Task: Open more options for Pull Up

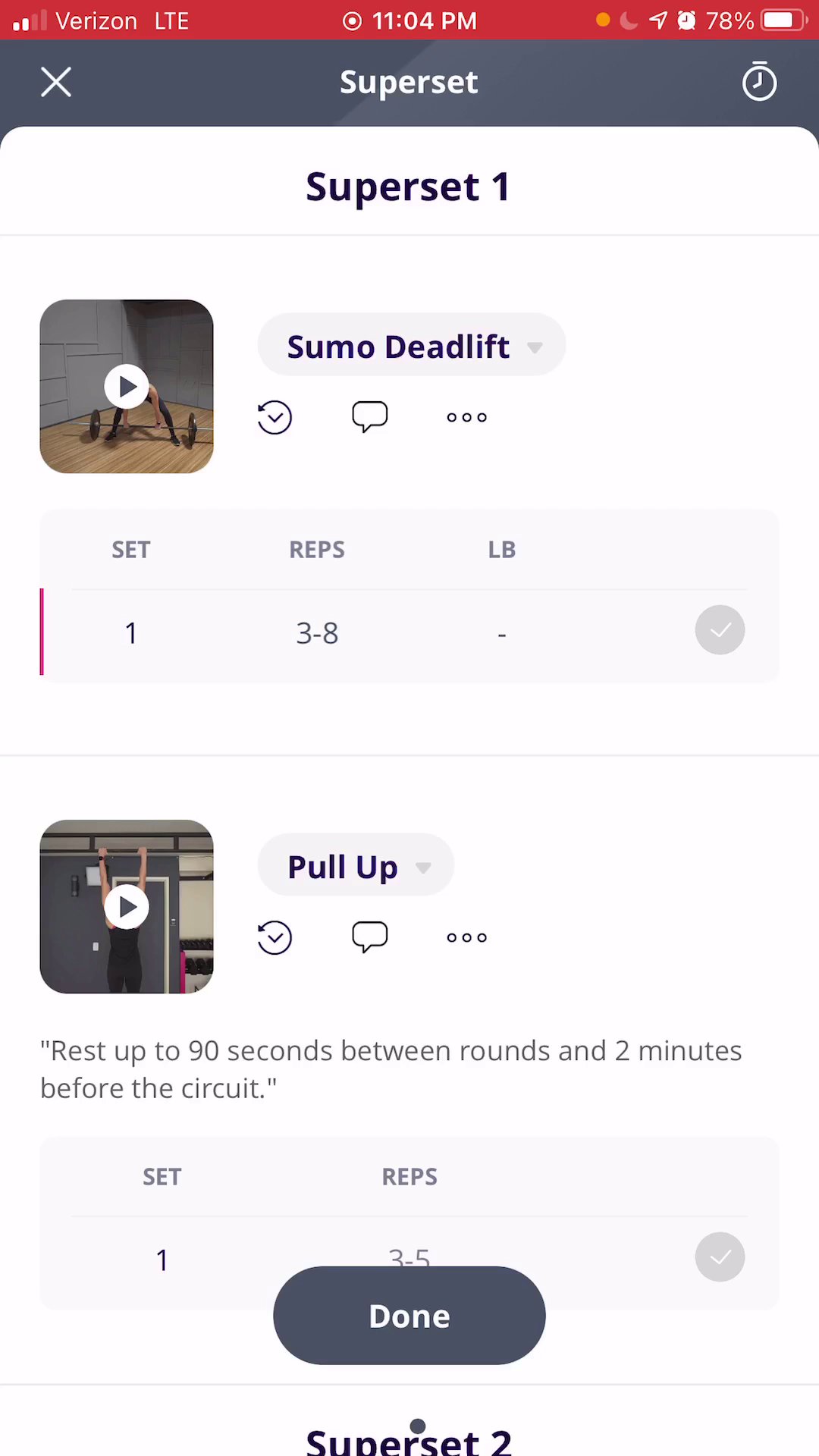Action: tap(466, 938)
